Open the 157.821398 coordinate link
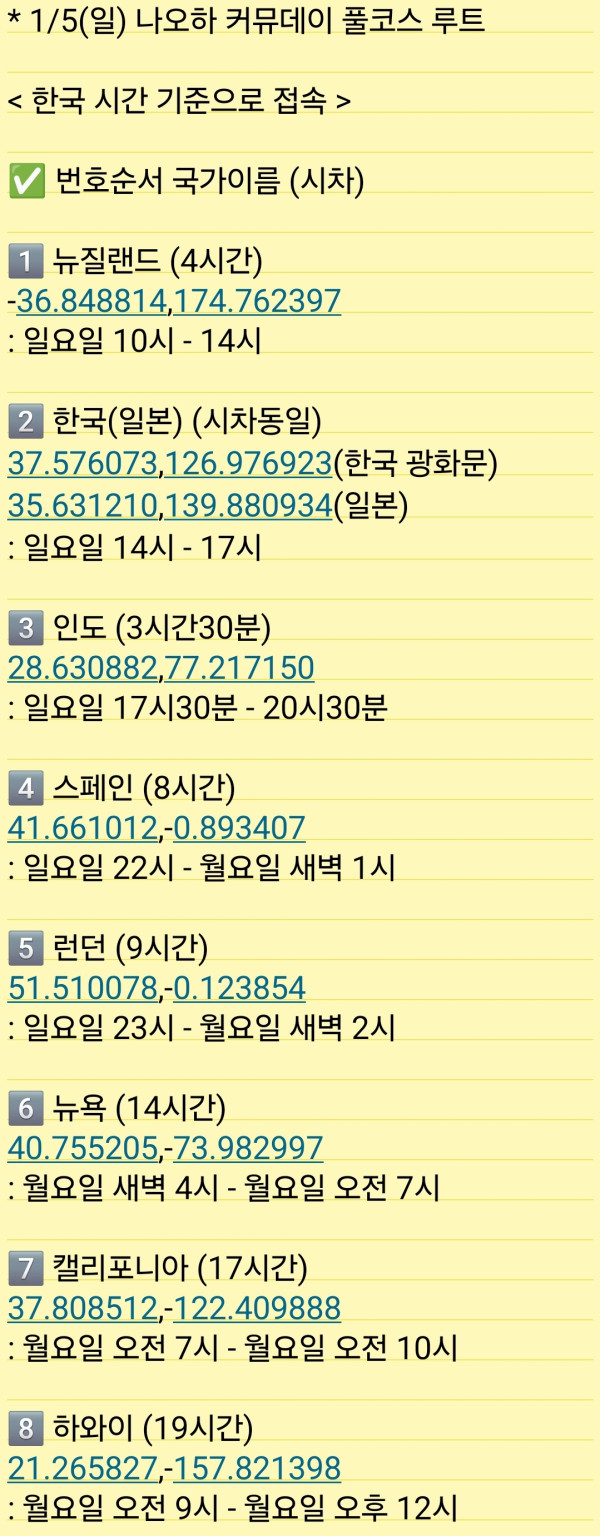Viewport: 600px width, 1536px height. pos(257,1469)
